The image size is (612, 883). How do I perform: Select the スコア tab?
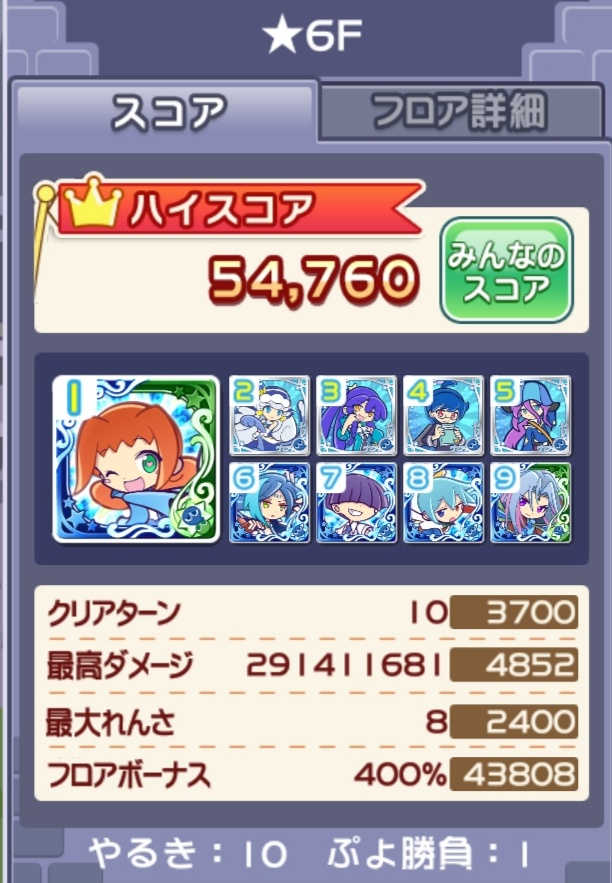167,113
